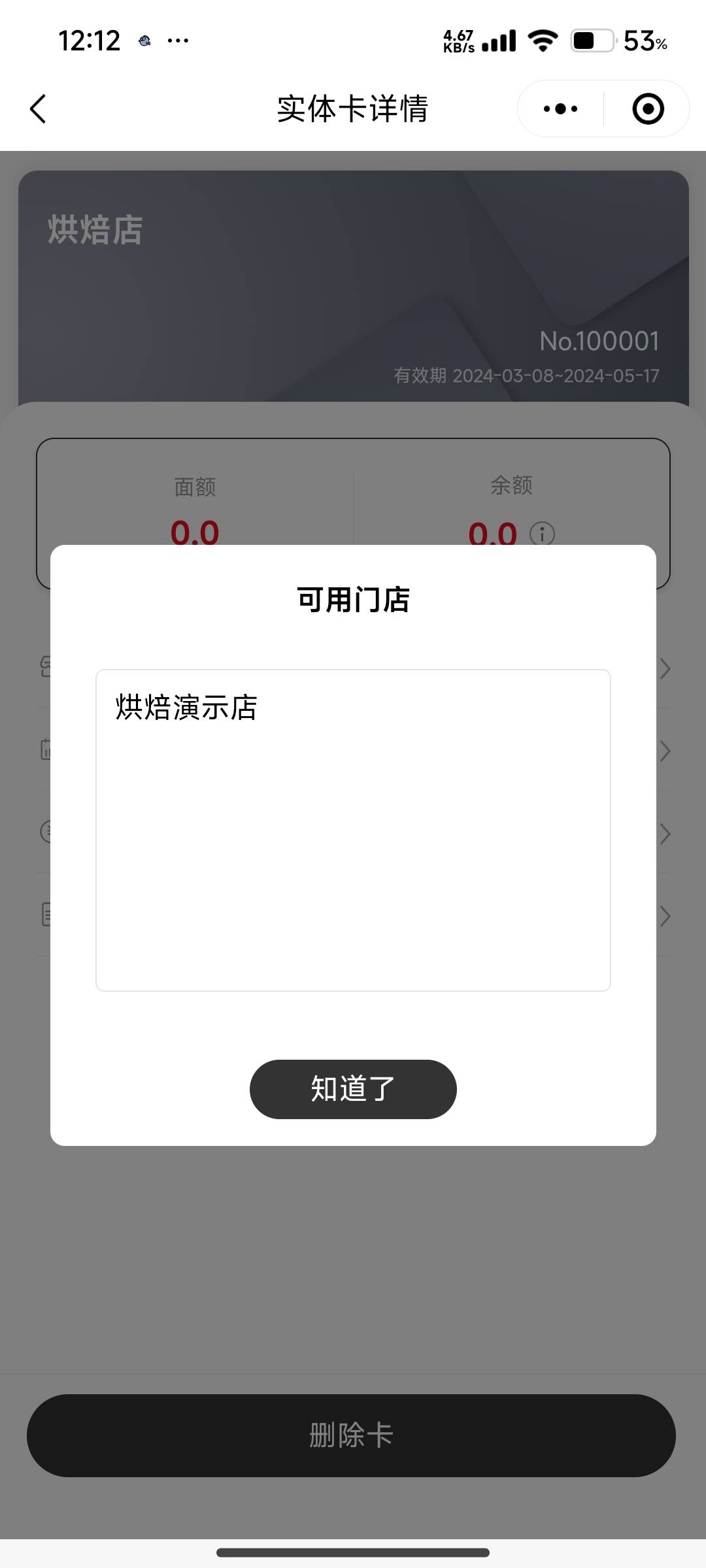The height and width of the screenshot is (1568, 706).
Task: Tap the info icon beside the 余额 balance
Action: pos(541,534)
